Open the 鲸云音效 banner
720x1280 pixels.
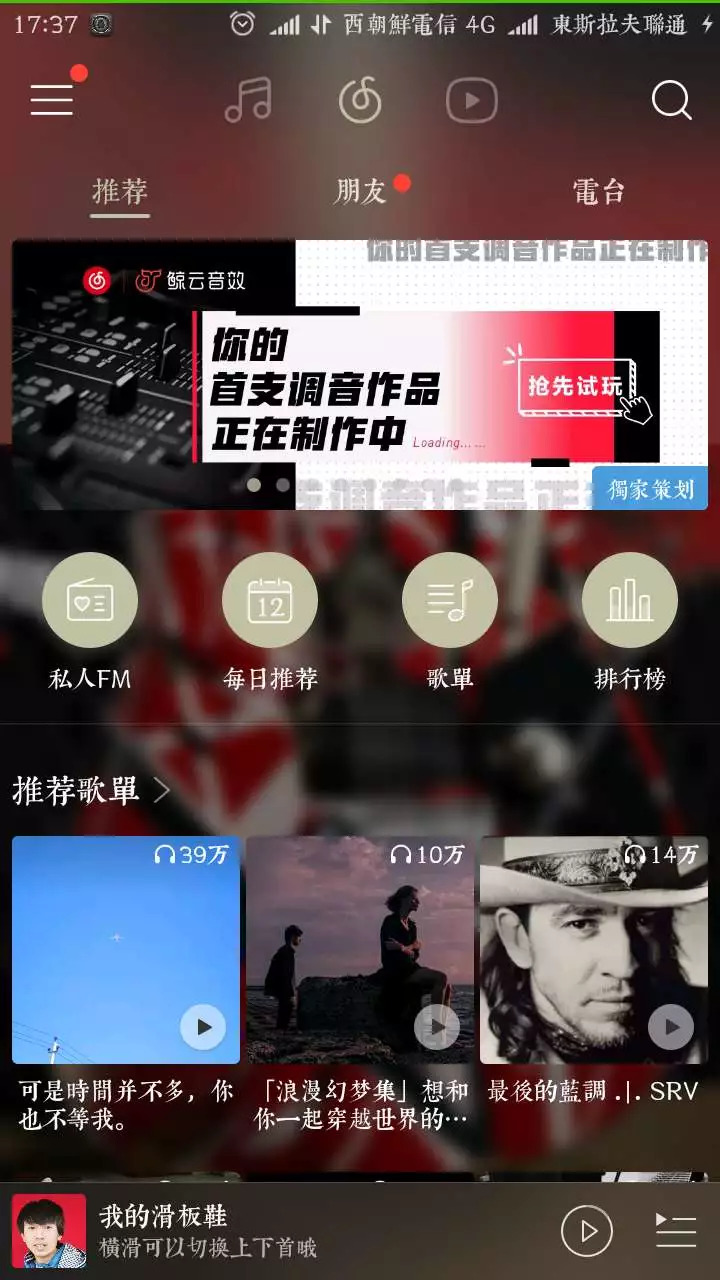coord(360,375)
